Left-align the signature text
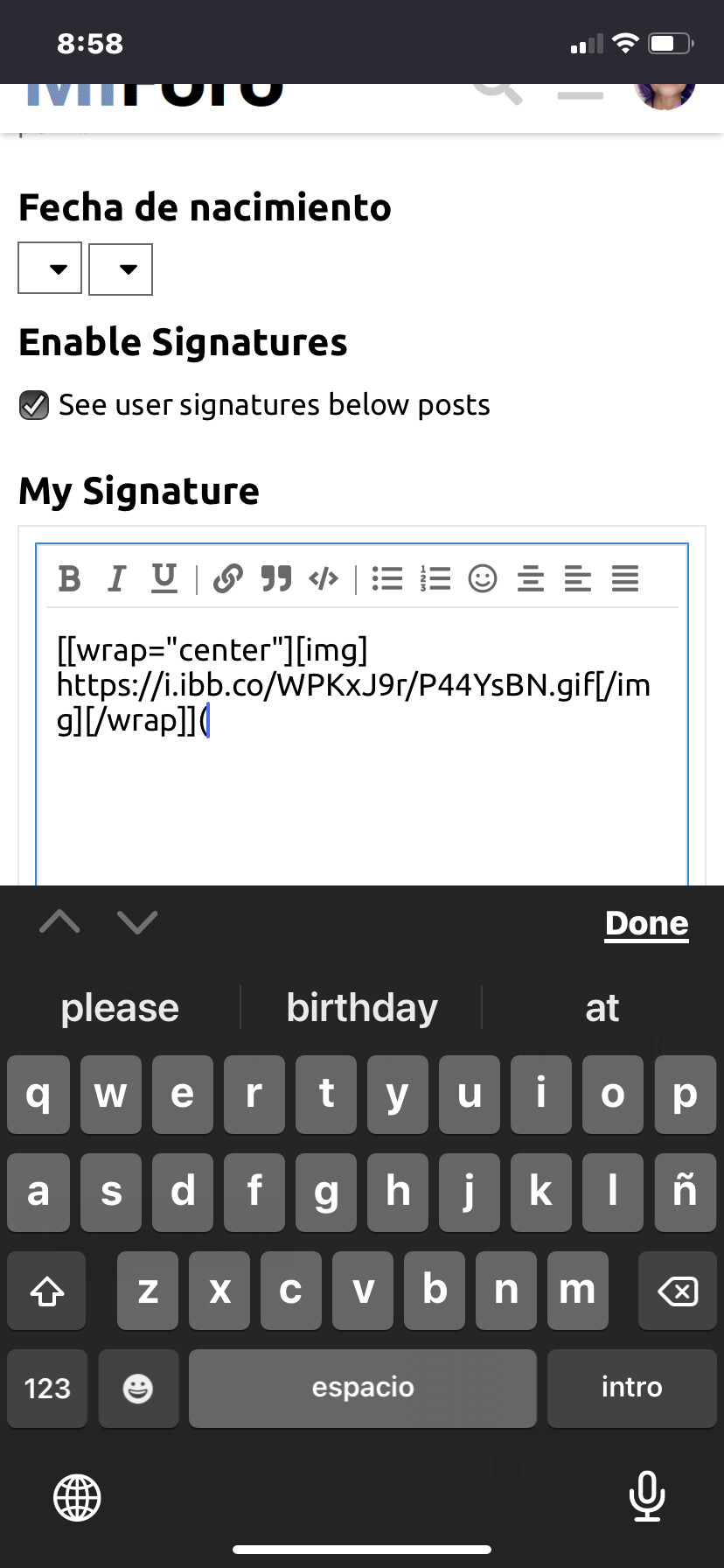This screenshot has width=724, height=1568. pos(578,578)
